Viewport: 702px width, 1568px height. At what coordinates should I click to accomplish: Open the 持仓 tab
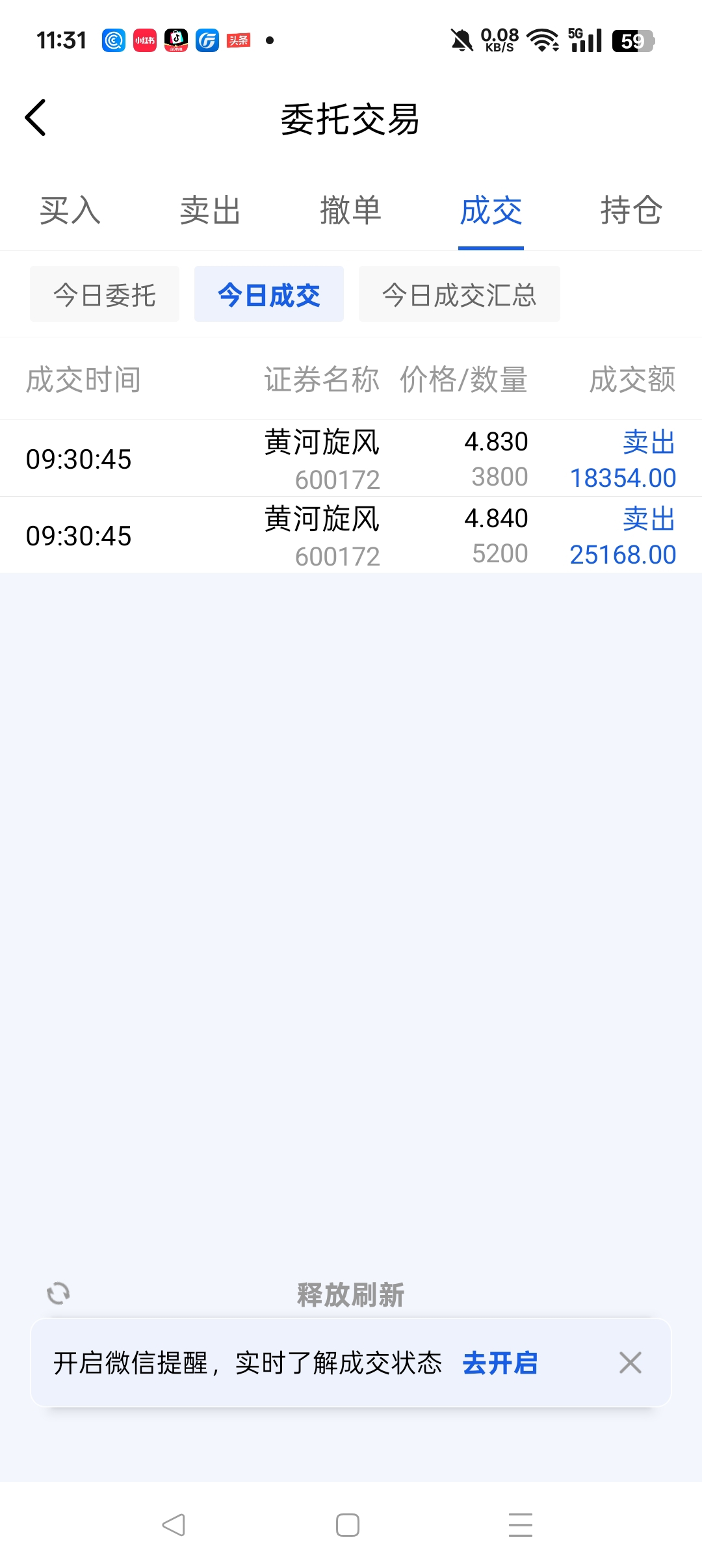tap(631, 211)
